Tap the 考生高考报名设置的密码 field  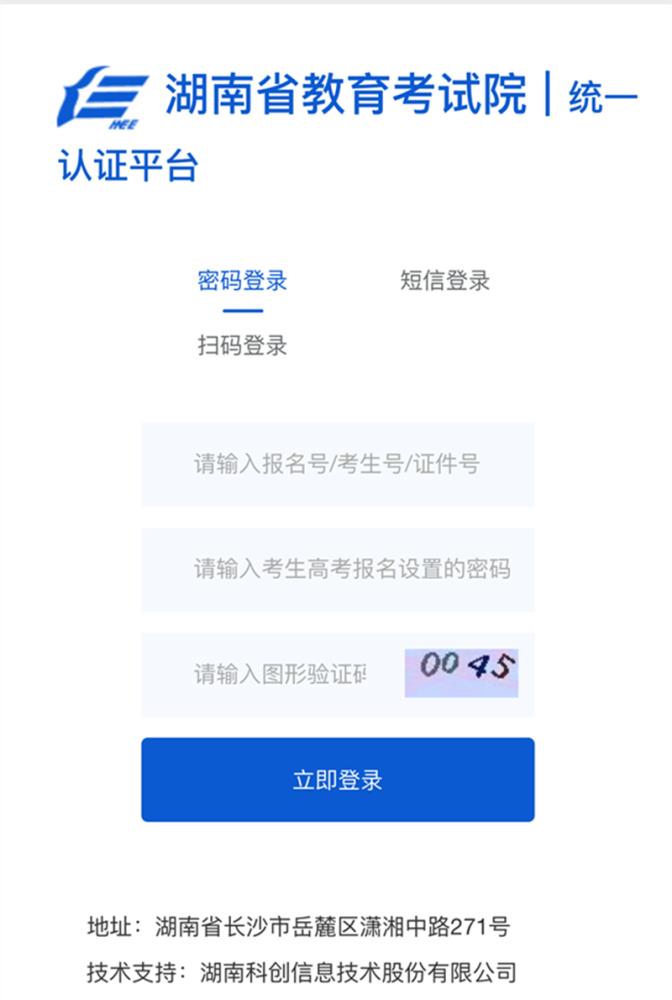point(337,570)
